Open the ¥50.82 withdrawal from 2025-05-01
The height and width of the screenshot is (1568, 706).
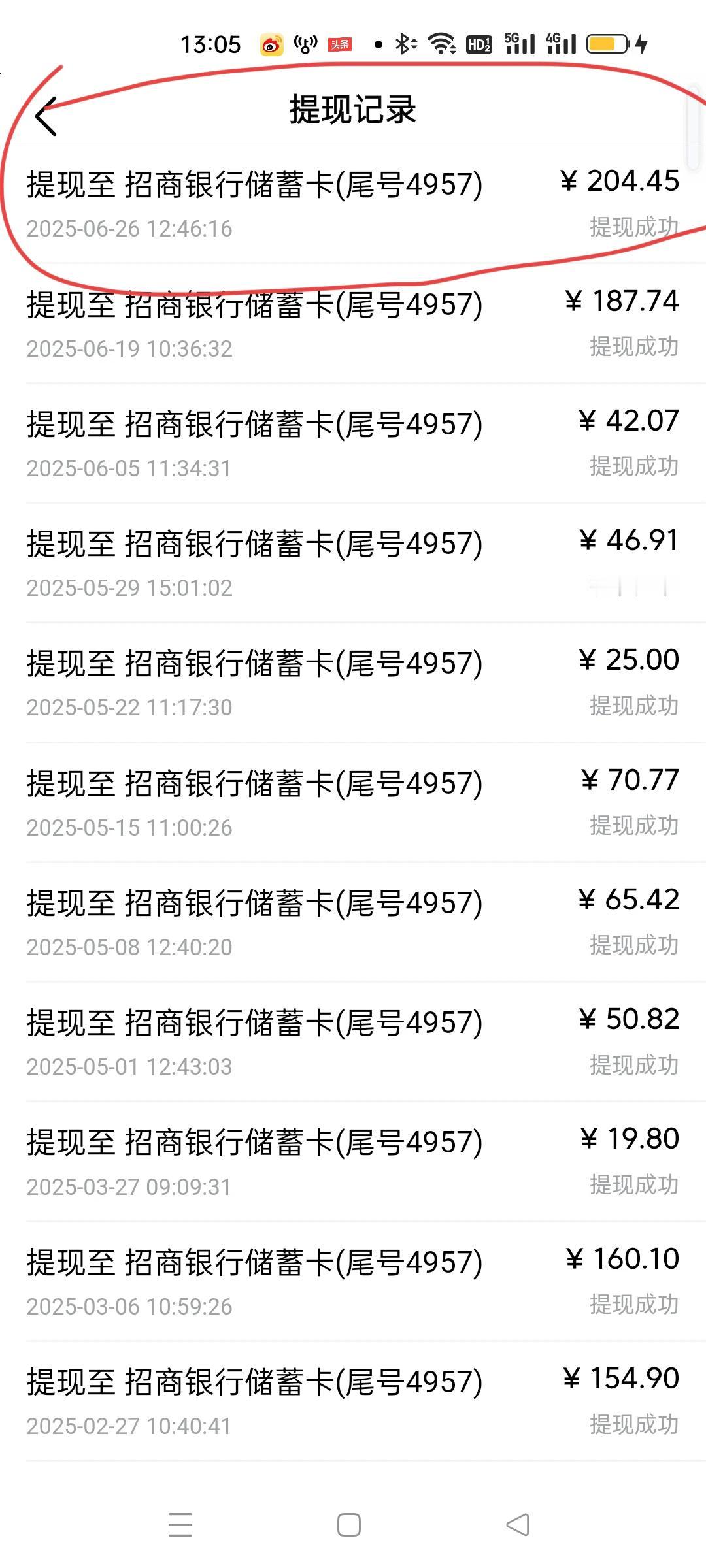353,1041
